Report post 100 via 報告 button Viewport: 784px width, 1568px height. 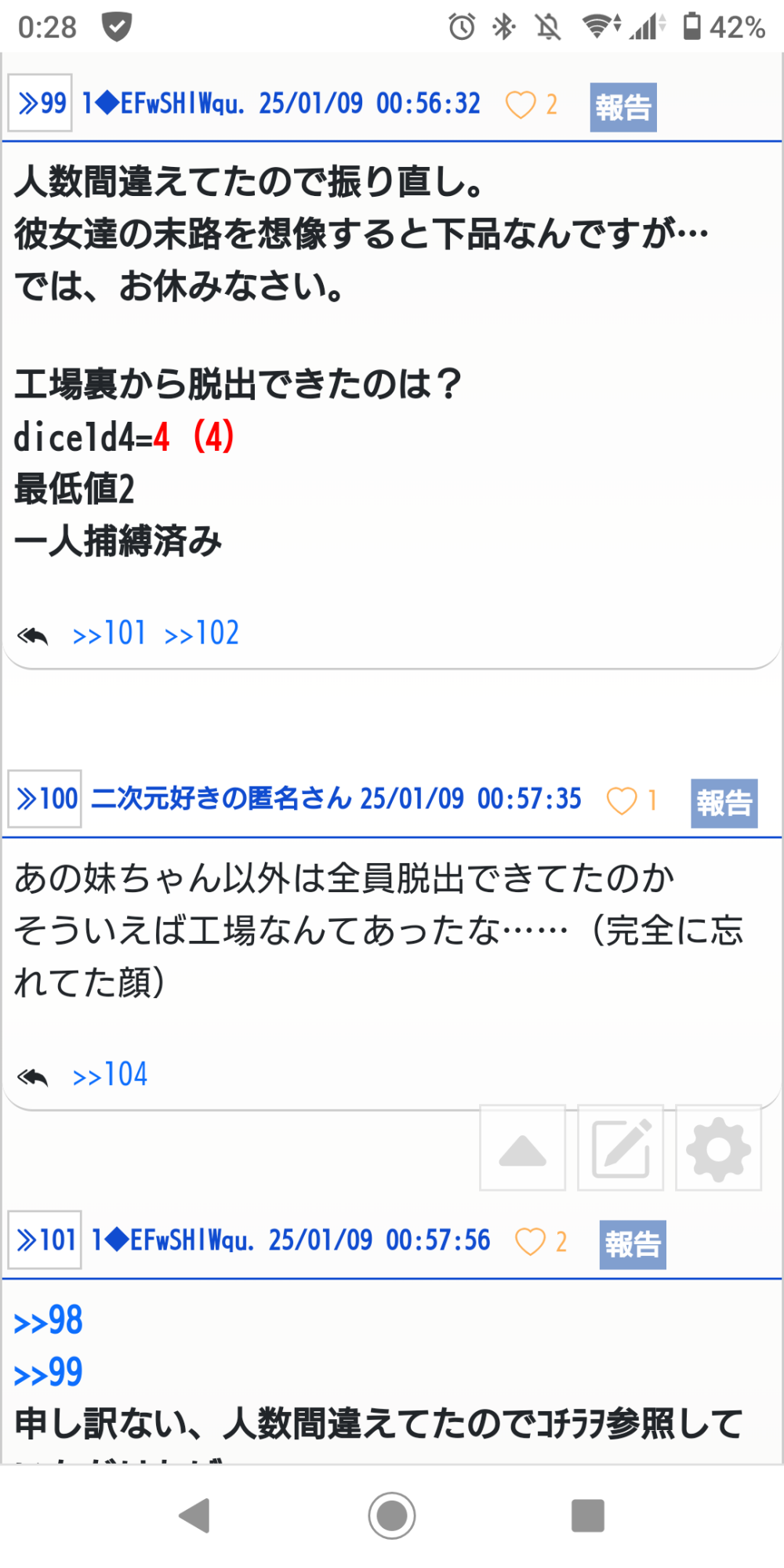(724, 803)
